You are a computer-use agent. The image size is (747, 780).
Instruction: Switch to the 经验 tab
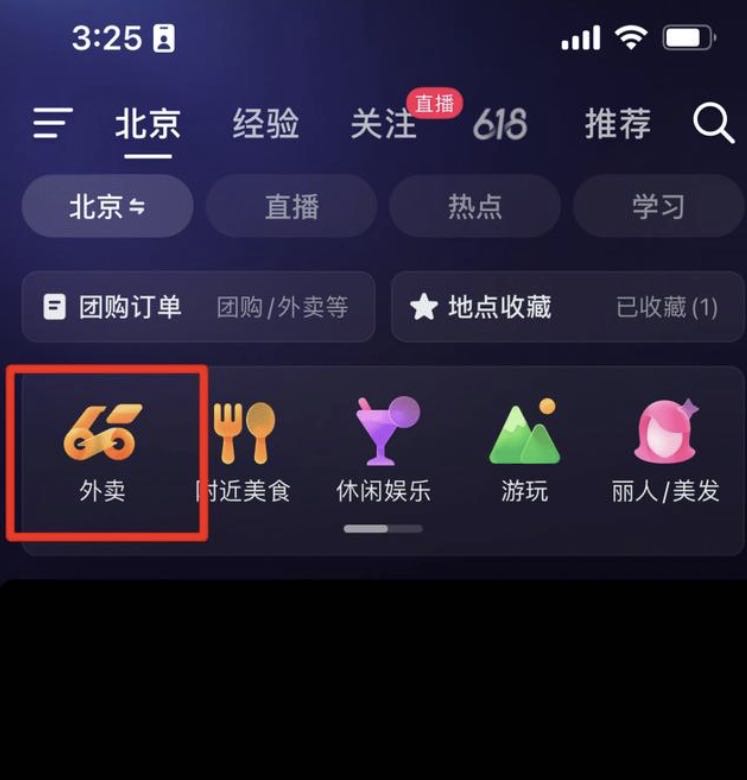[266, 125]
